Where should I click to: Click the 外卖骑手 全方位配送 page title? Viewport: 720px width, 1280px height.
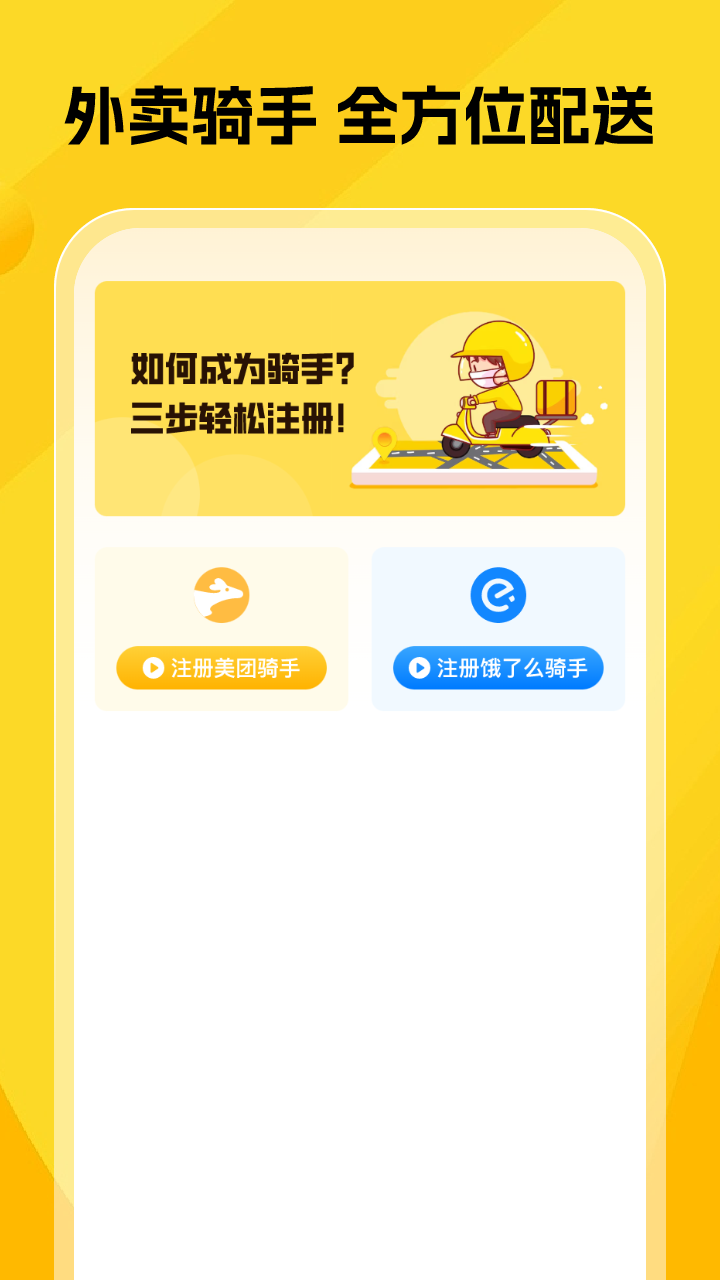pos(360,112)
